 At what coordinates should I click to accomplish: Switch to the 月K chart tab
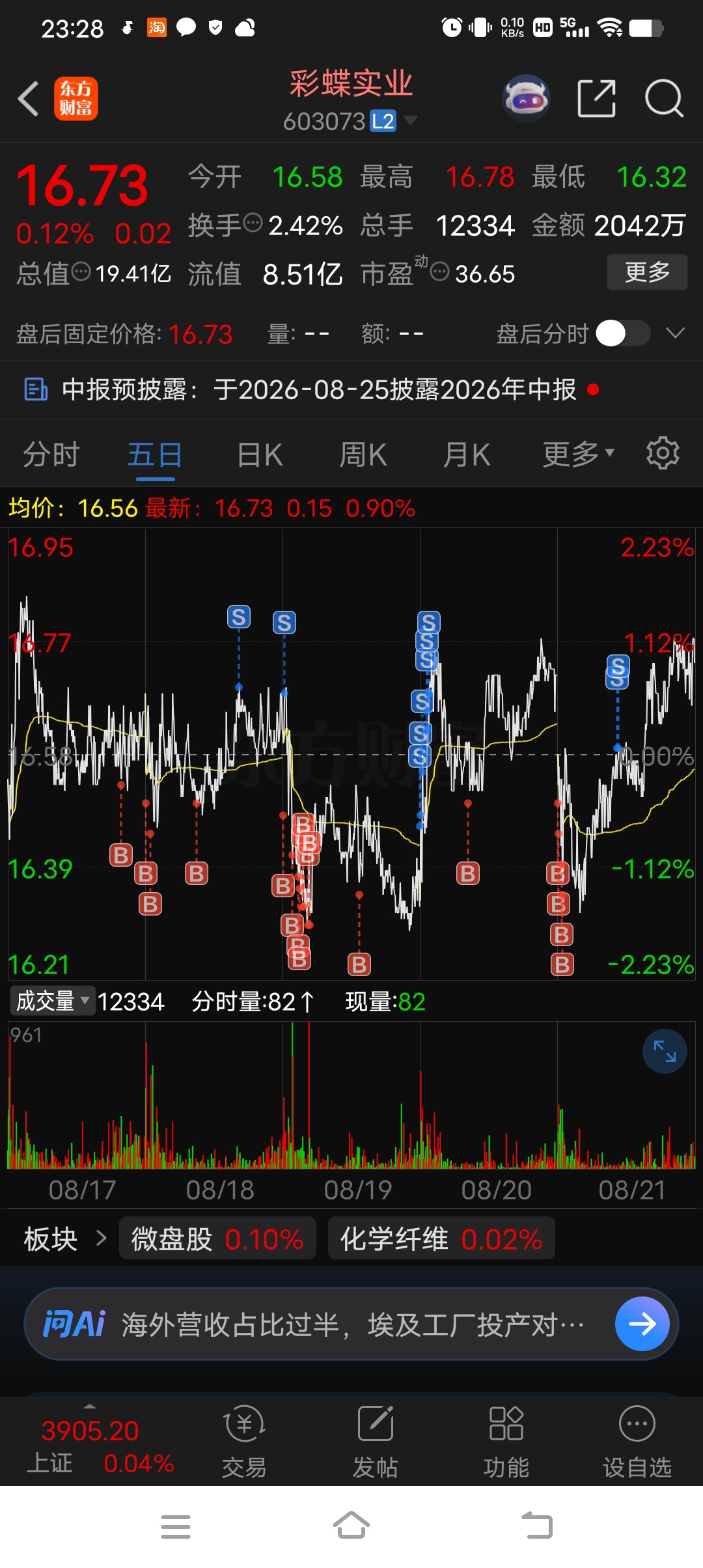(x=467, y=455)
